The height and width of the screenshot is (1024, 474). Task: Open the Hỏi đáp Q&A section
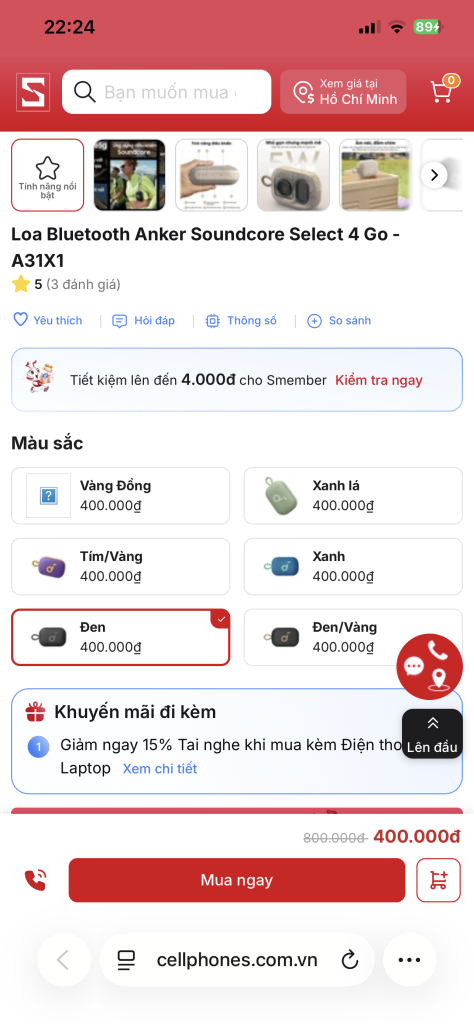[144, 321]
